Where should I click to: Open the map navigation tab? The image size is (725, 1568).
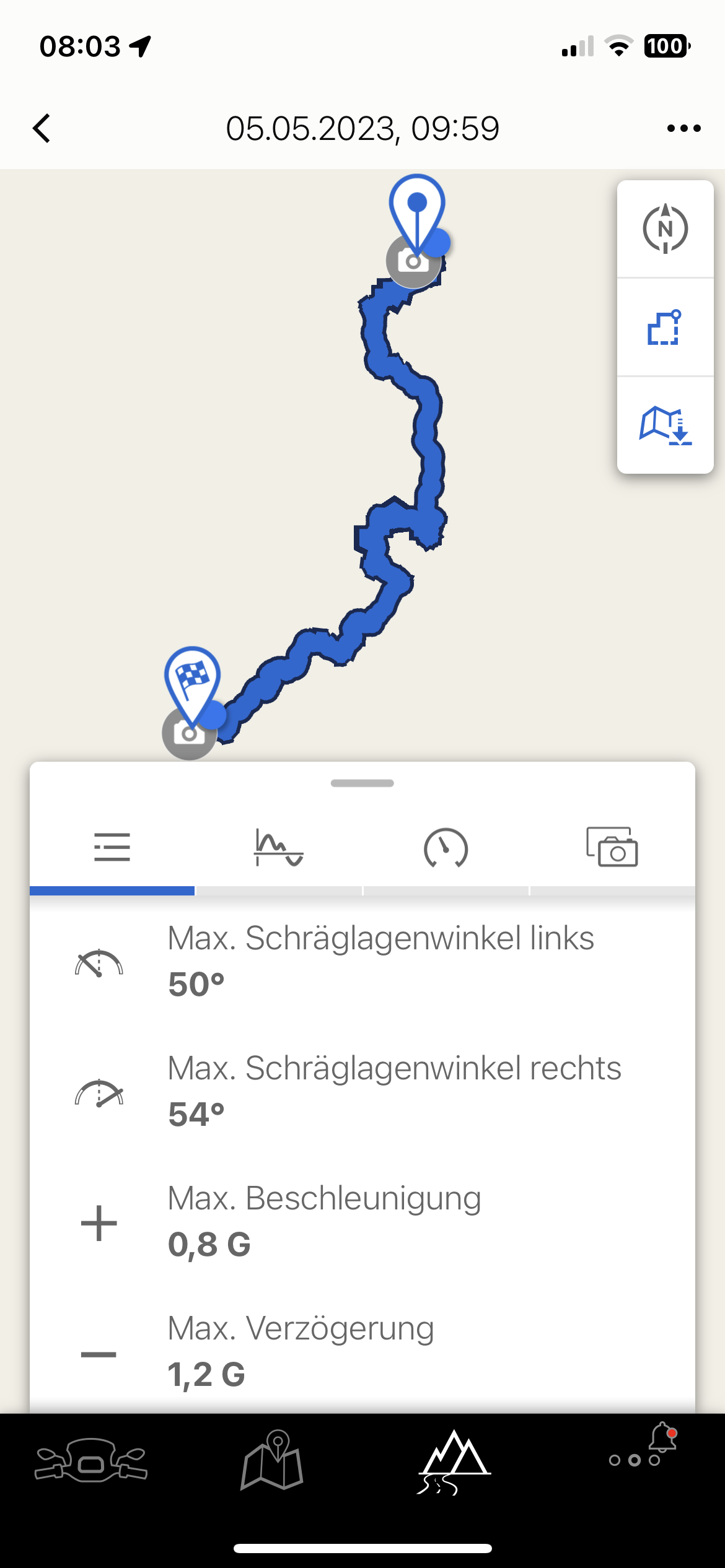[272, 1461]
